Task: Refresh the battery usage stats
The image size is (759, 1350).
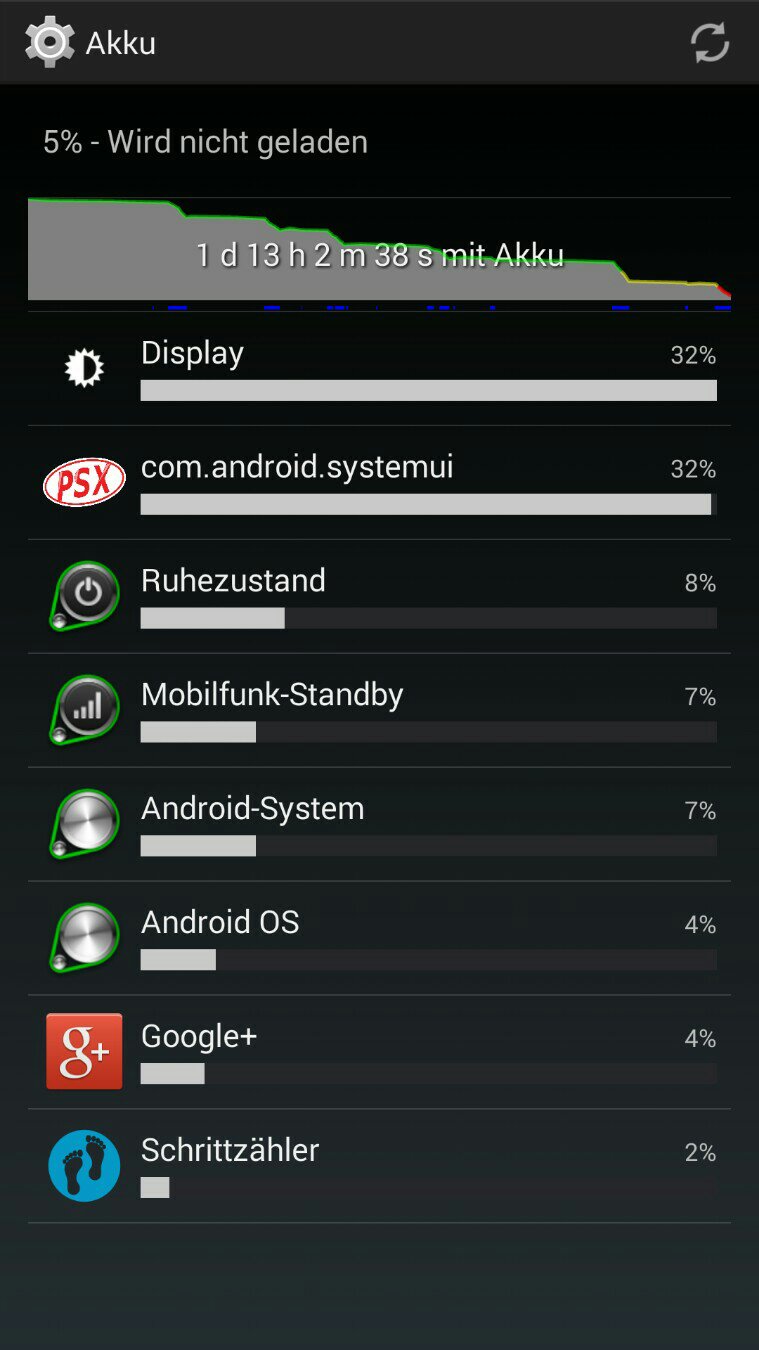Action: coord(709,43)
